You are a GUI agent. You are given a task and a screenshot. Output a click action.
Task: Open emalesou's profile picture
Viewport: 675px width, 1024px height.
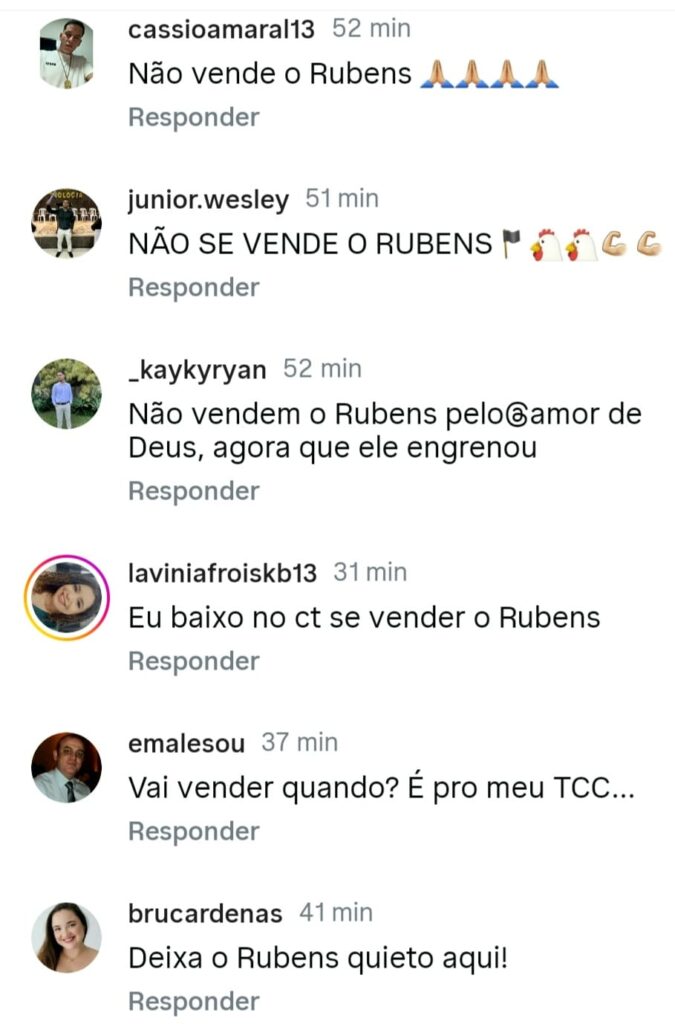pyautogui.click(x=66, y=767)
